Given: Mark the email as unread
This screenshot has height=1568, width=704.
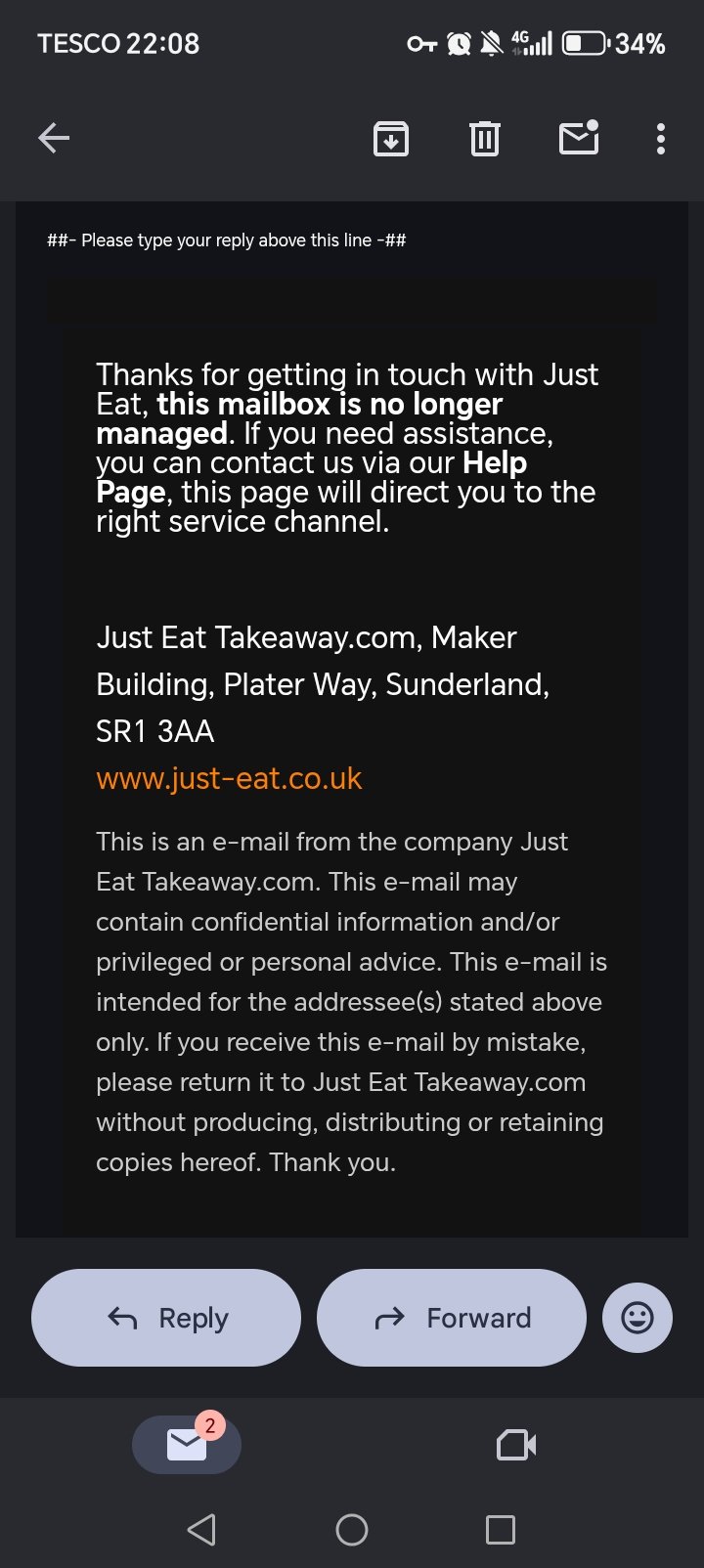Looking at the screenshot, I should [x=578, y=139].
